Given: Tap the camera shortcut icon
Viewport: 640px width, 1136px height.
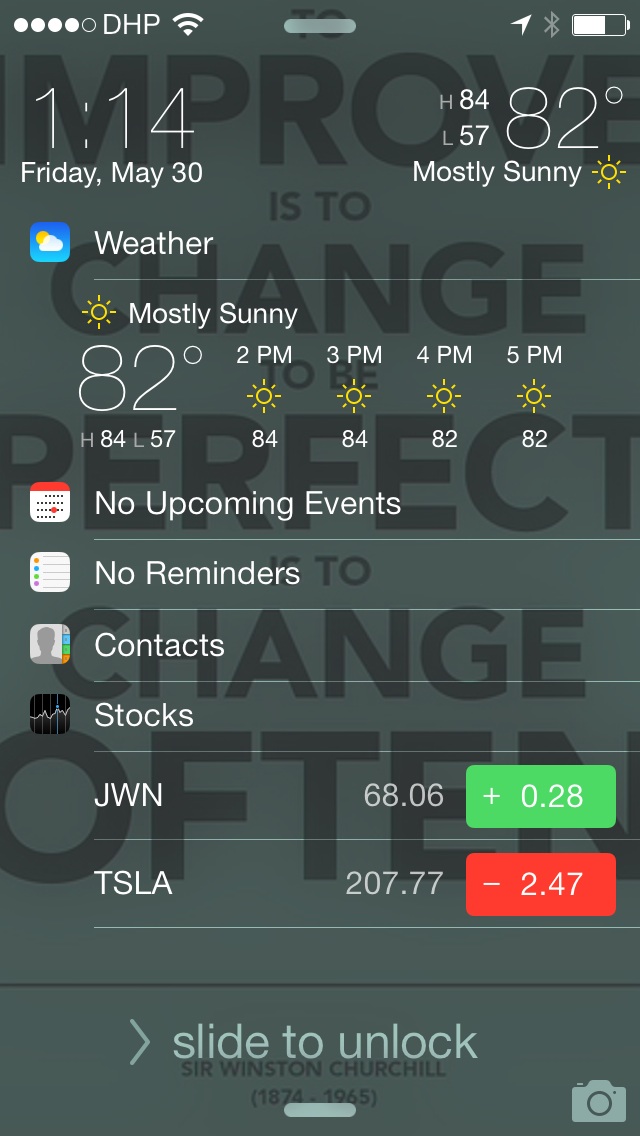Looking at the screenshot, I should [x=599, y=1100].
